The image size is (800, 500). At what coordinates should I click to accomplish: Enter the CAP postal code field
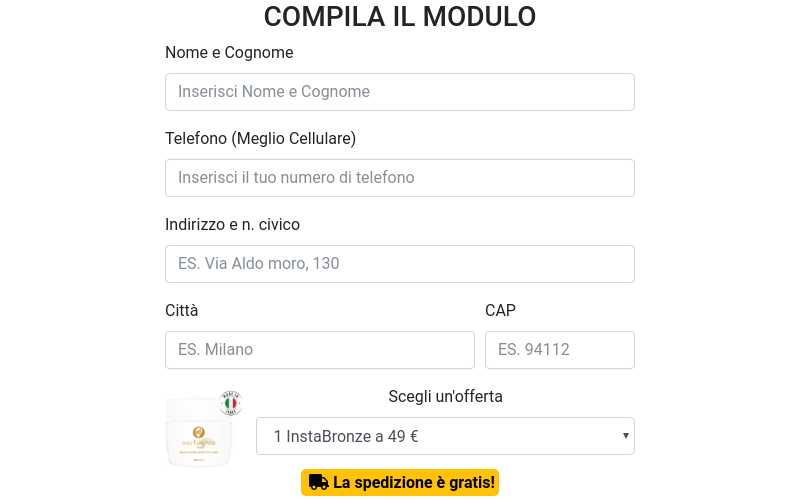(x=559, y=350)
